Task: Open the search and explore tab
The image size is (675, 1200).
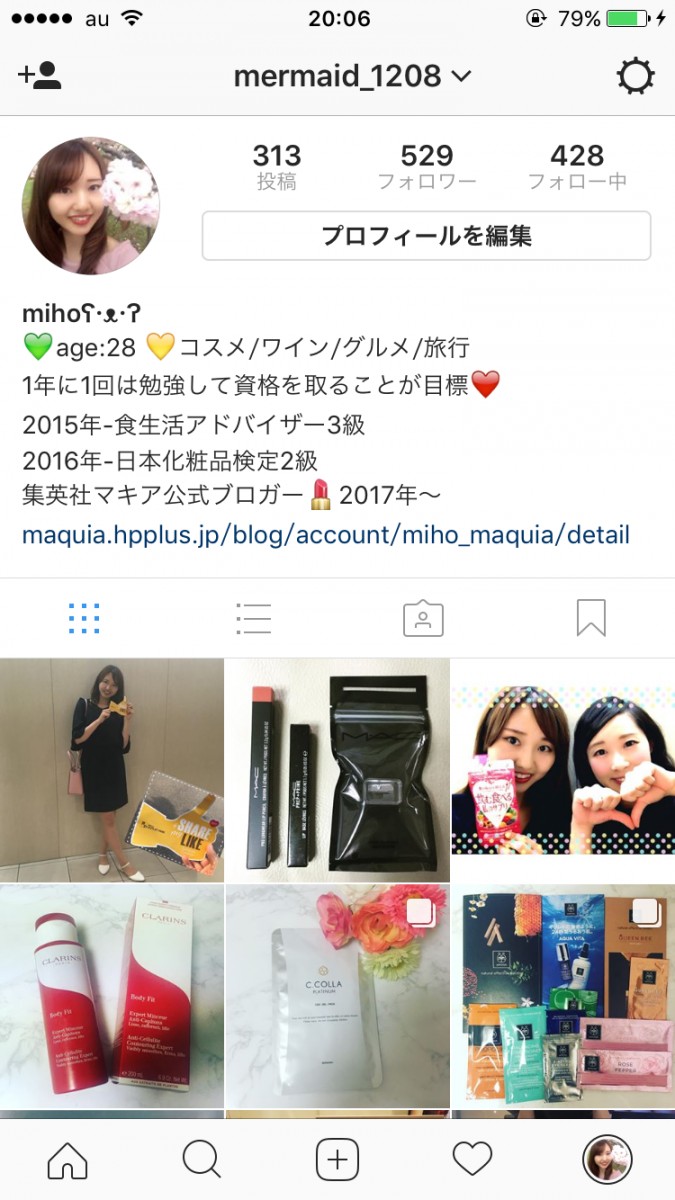Action: 202,1160
